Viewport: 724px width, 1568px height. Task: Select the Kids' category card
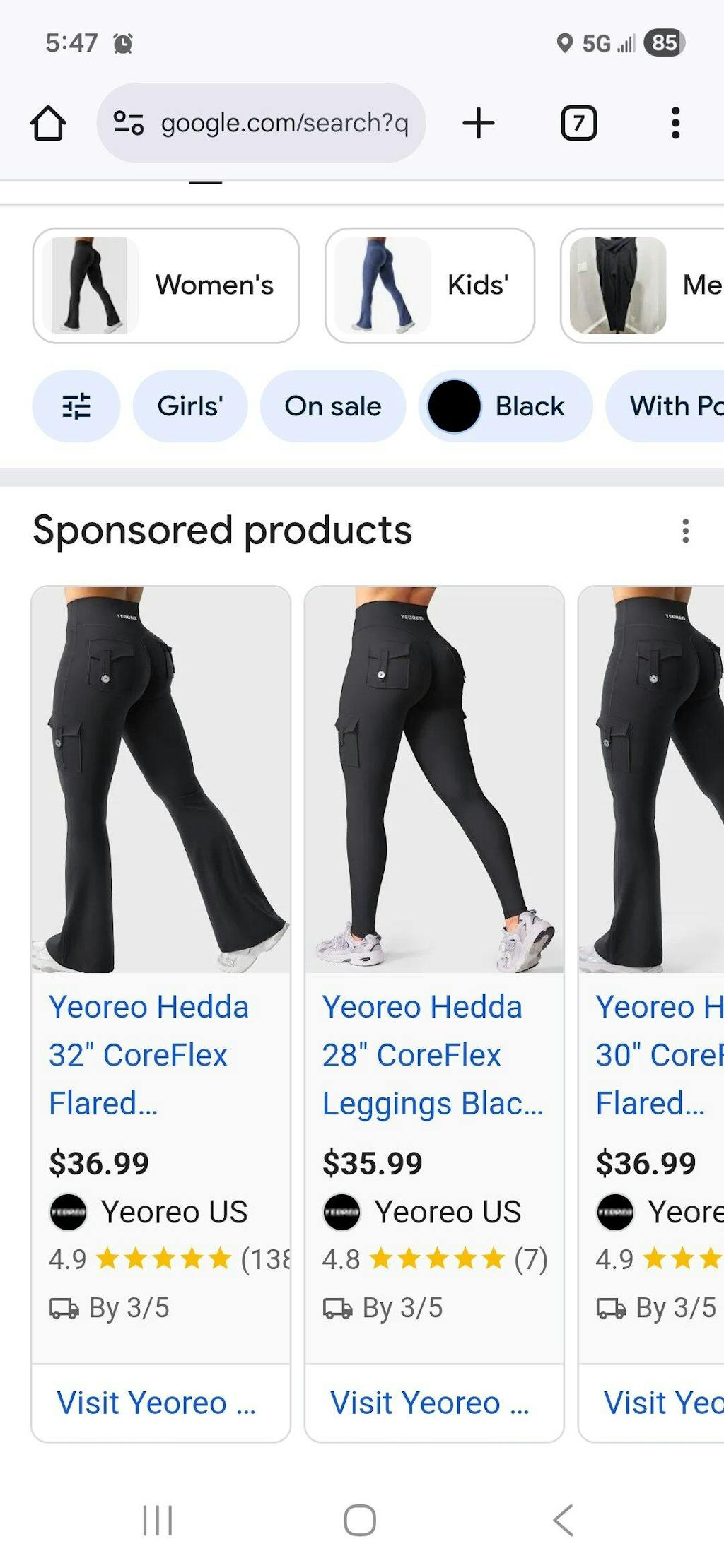[429, 285]
